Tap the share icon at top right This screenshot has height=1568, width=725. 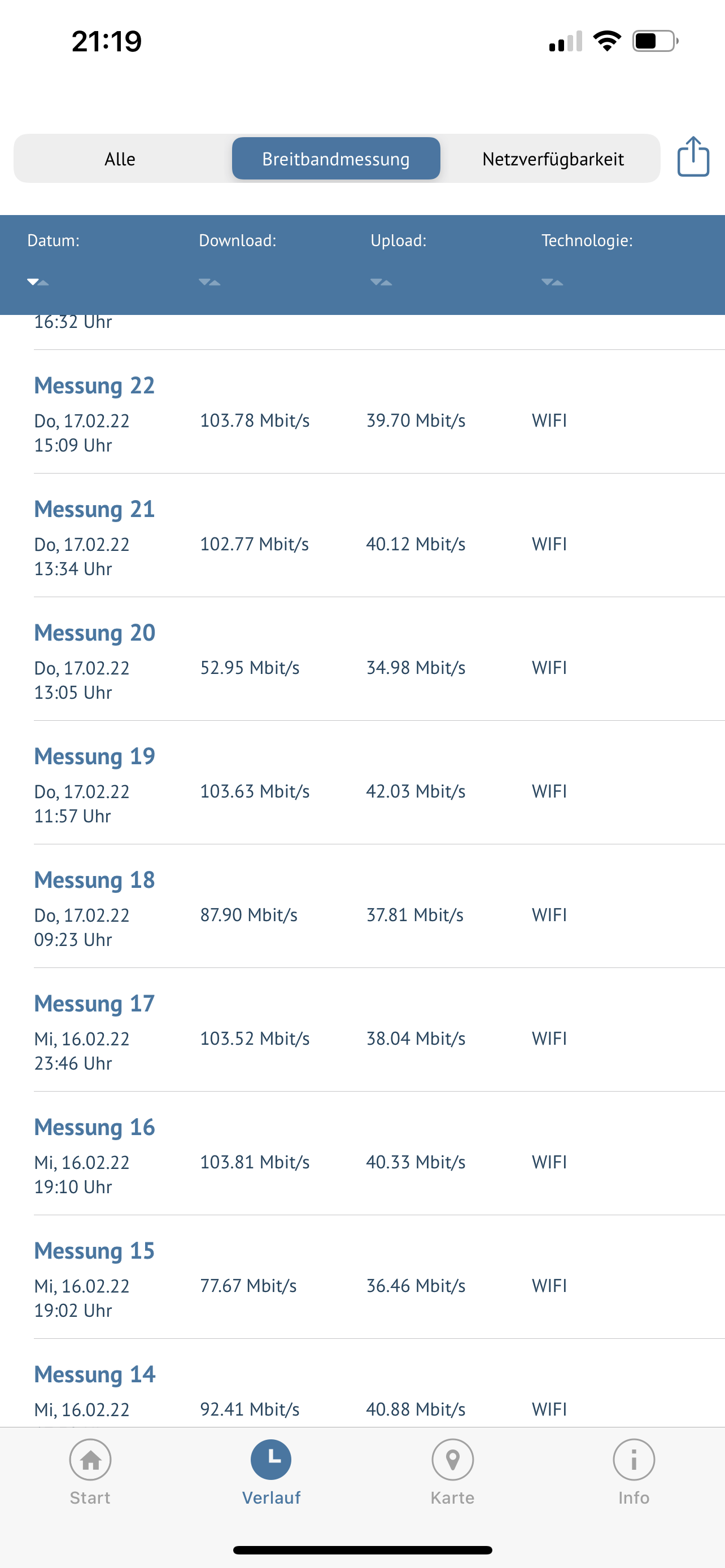(693, 157)
